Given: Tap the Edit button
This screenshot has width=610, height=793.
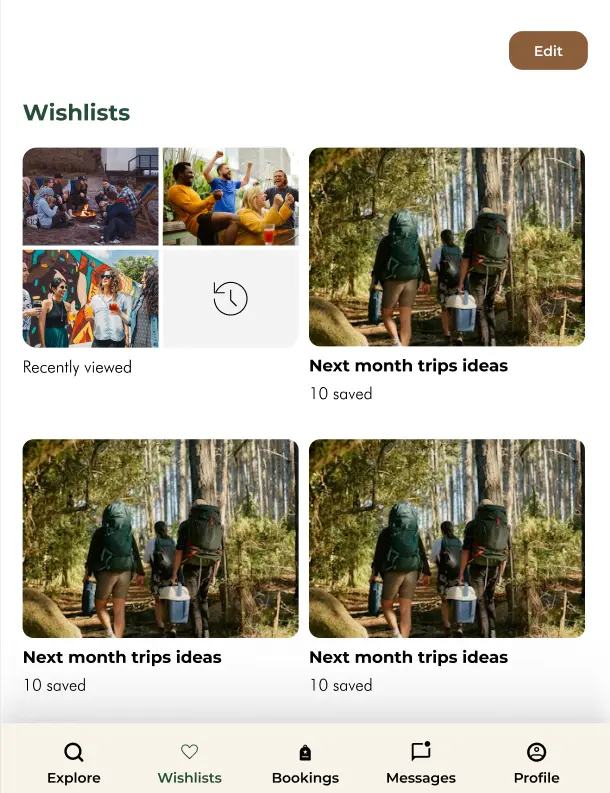Looking at the screenshot, I should (548, 51).
